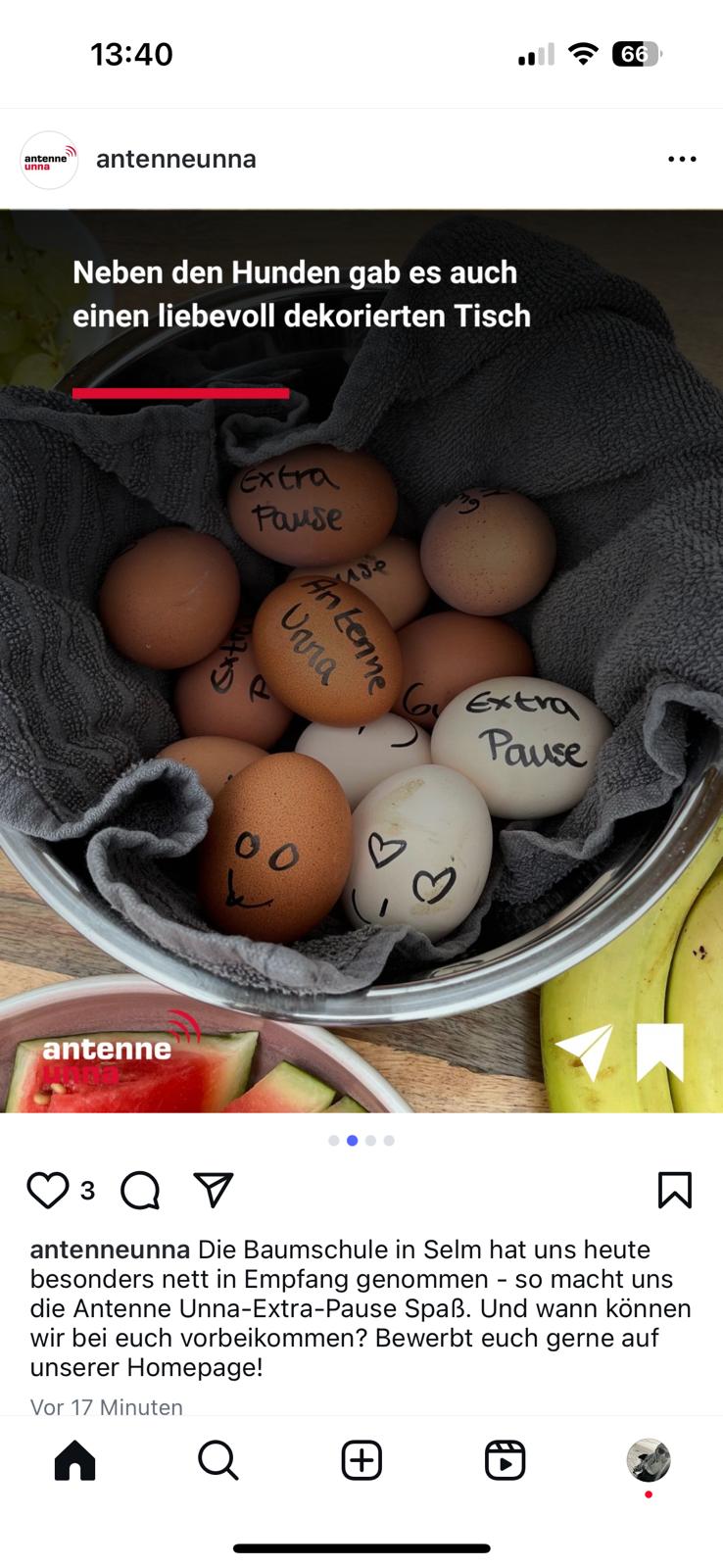Open antenneunna's profile picture

click(49, 159)
